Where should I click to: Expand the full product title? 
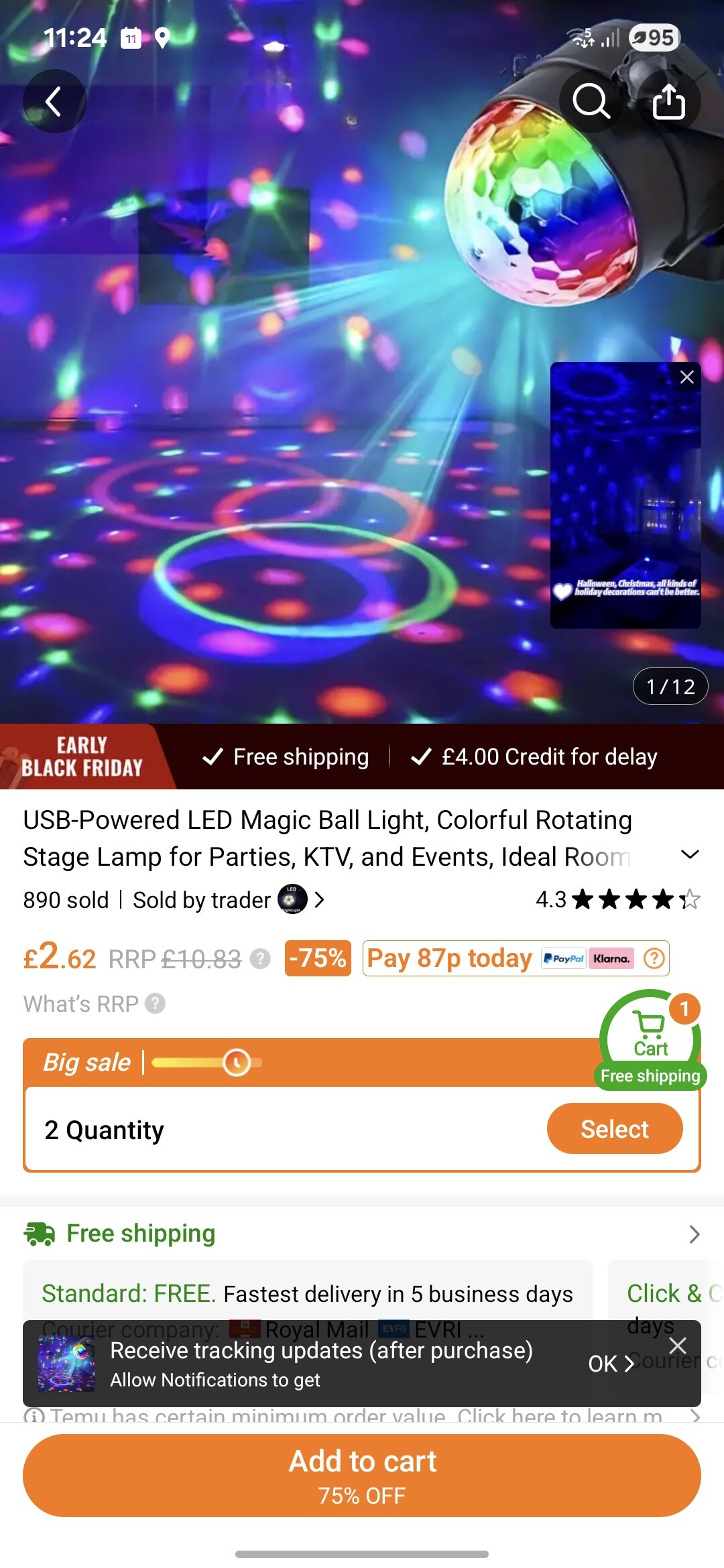(x=689, y=854)
